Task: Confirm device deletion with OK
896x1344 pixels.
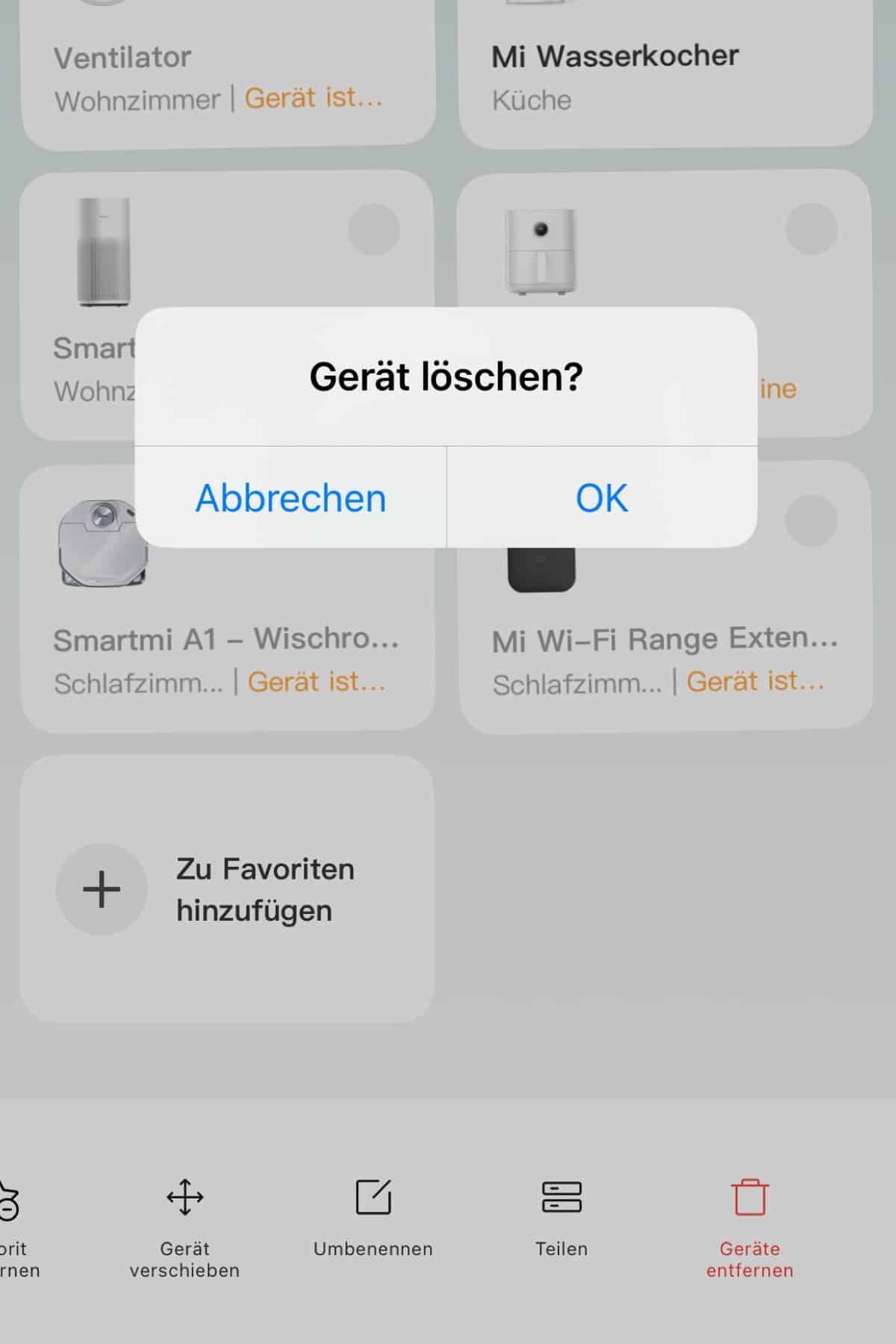Action: (x=602, y=498)
